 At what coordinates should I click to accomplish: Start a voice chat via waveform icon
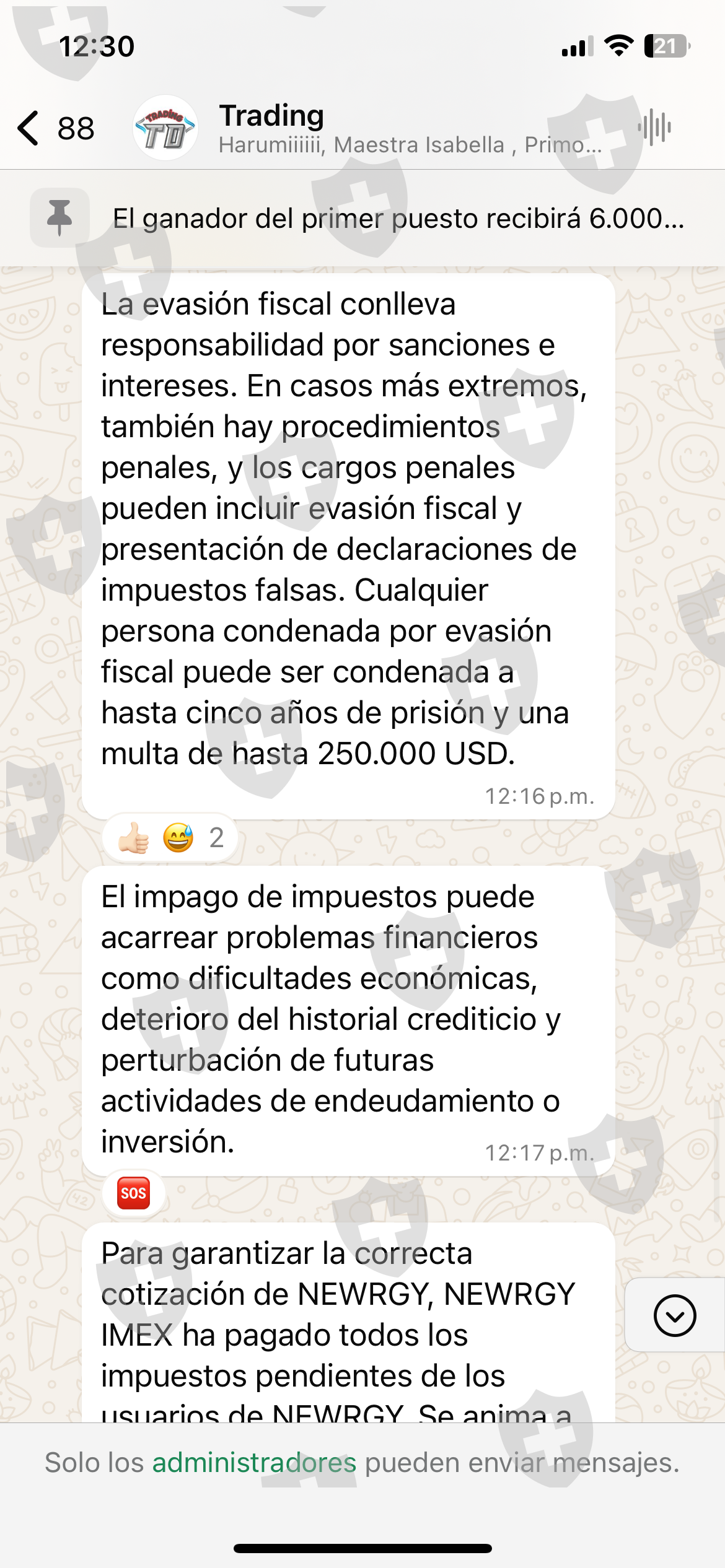click(x=654, y=128)
